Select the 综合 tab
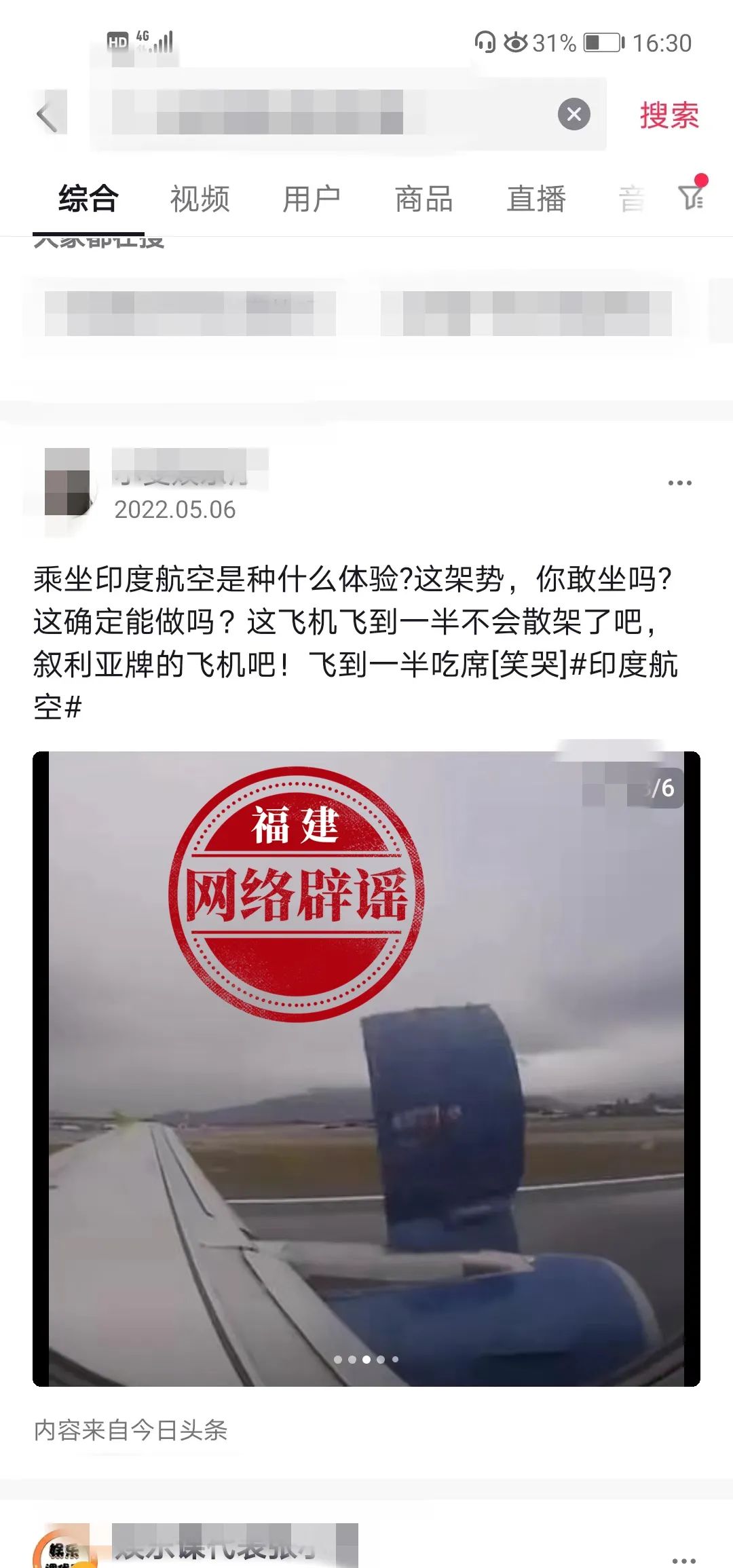This screenshot has height=1568, width=733. pyautogui.click(x=88, y=199)
